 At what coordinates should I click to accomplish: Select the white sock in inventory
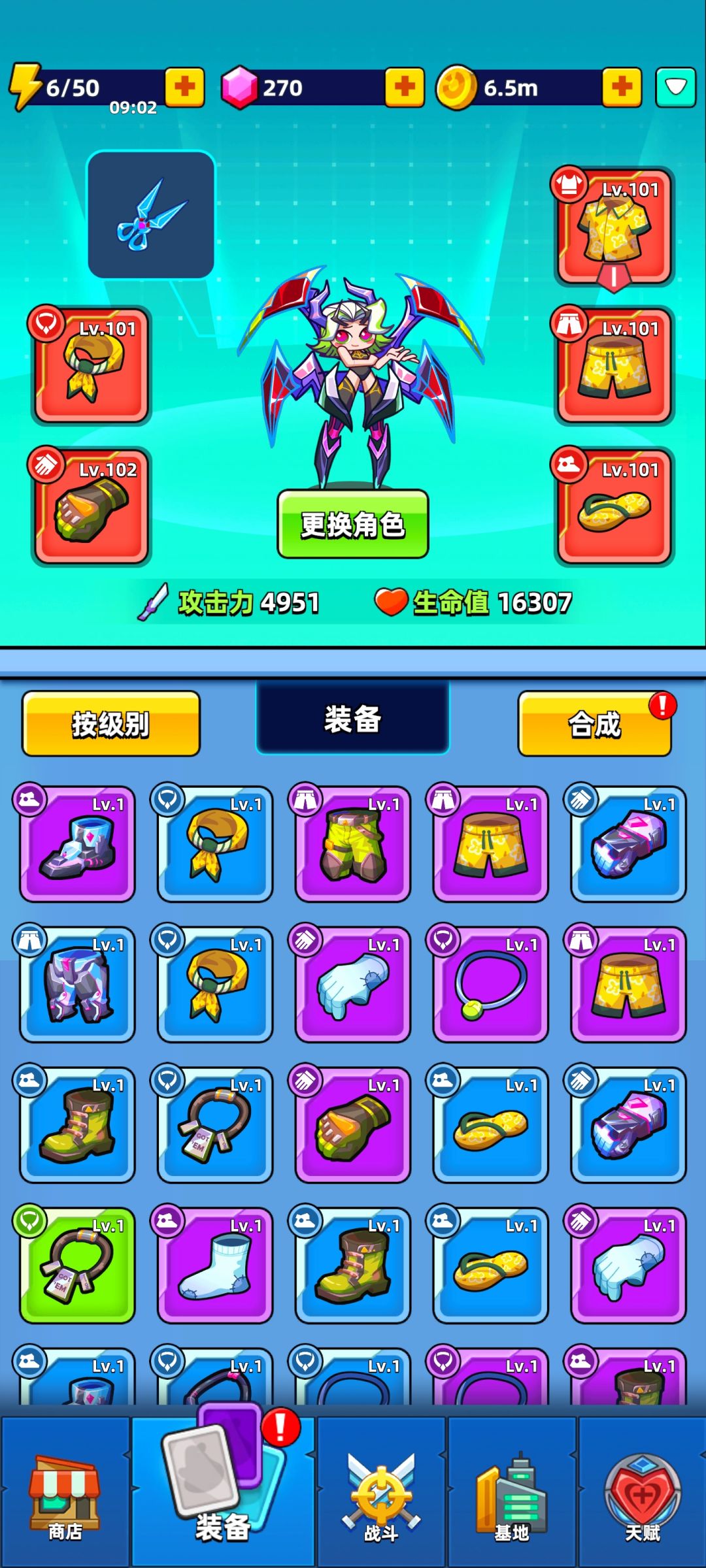(x=215, y=1265)
